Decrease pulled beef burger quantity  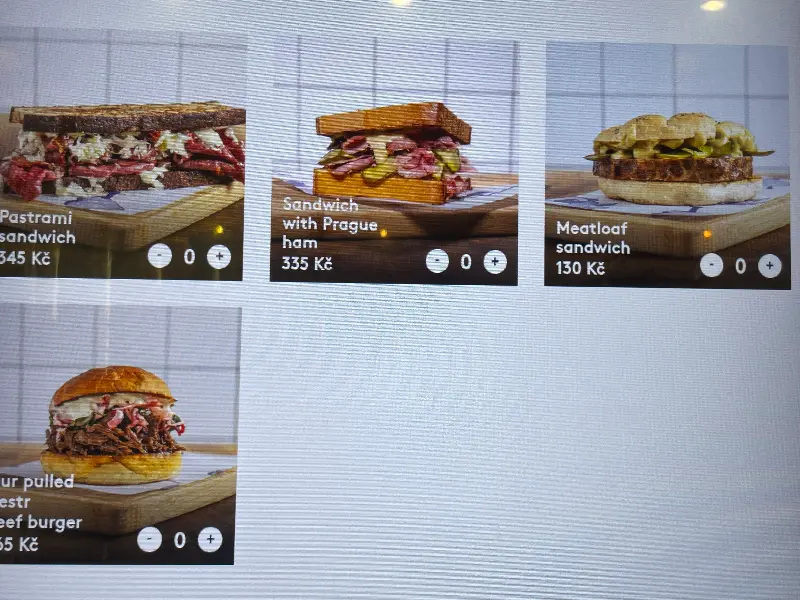click(x=149, y=540)
